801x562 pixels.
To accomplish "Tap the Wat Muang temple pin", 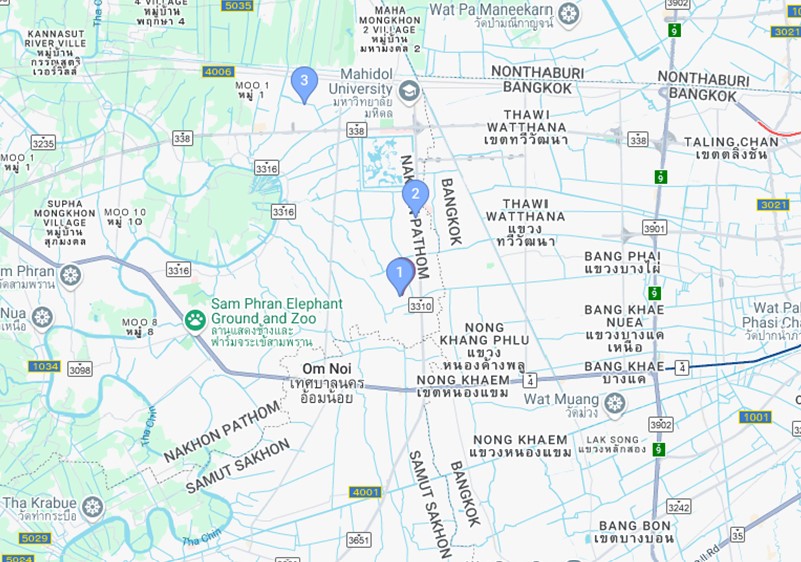I will (614, 402).
